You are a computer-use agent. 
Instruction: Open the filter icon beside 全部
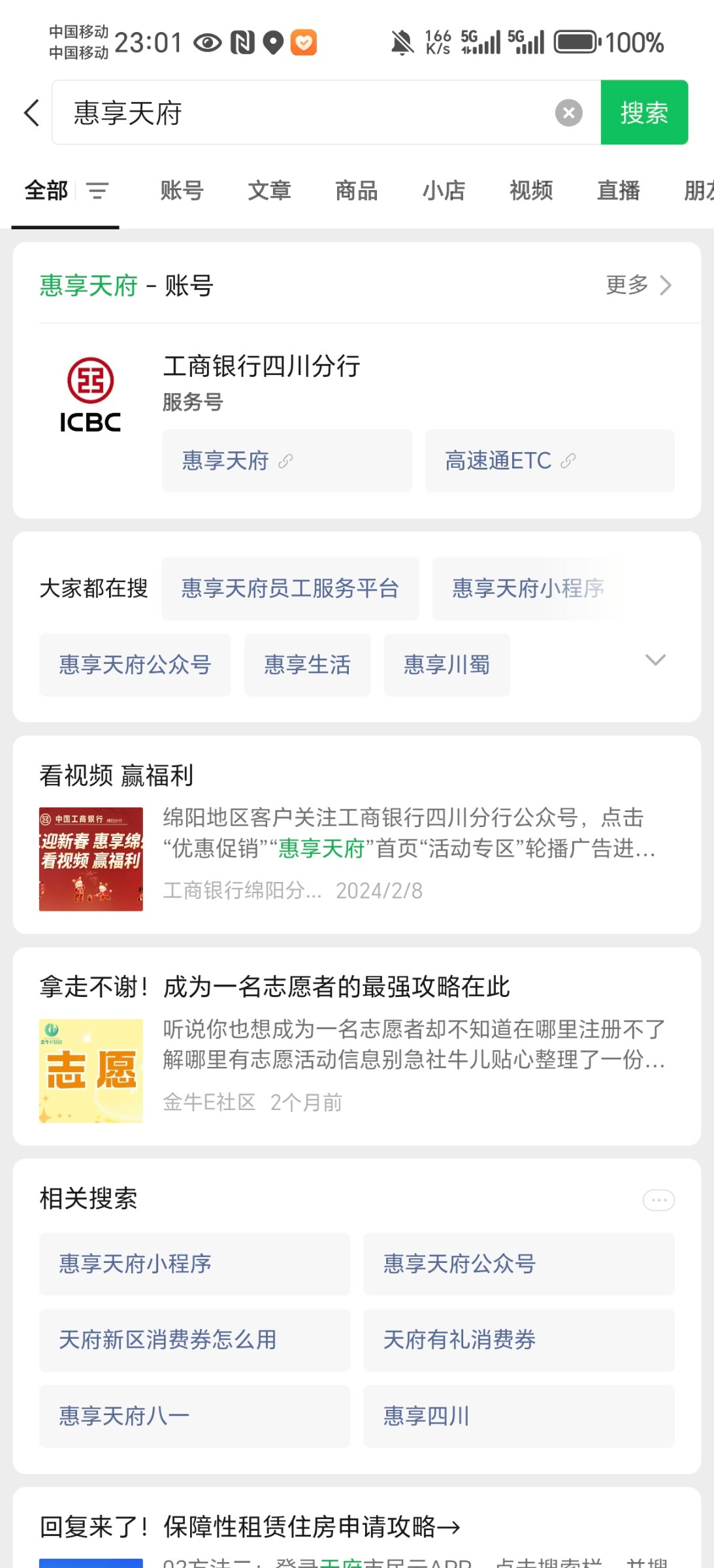(97, 191)
